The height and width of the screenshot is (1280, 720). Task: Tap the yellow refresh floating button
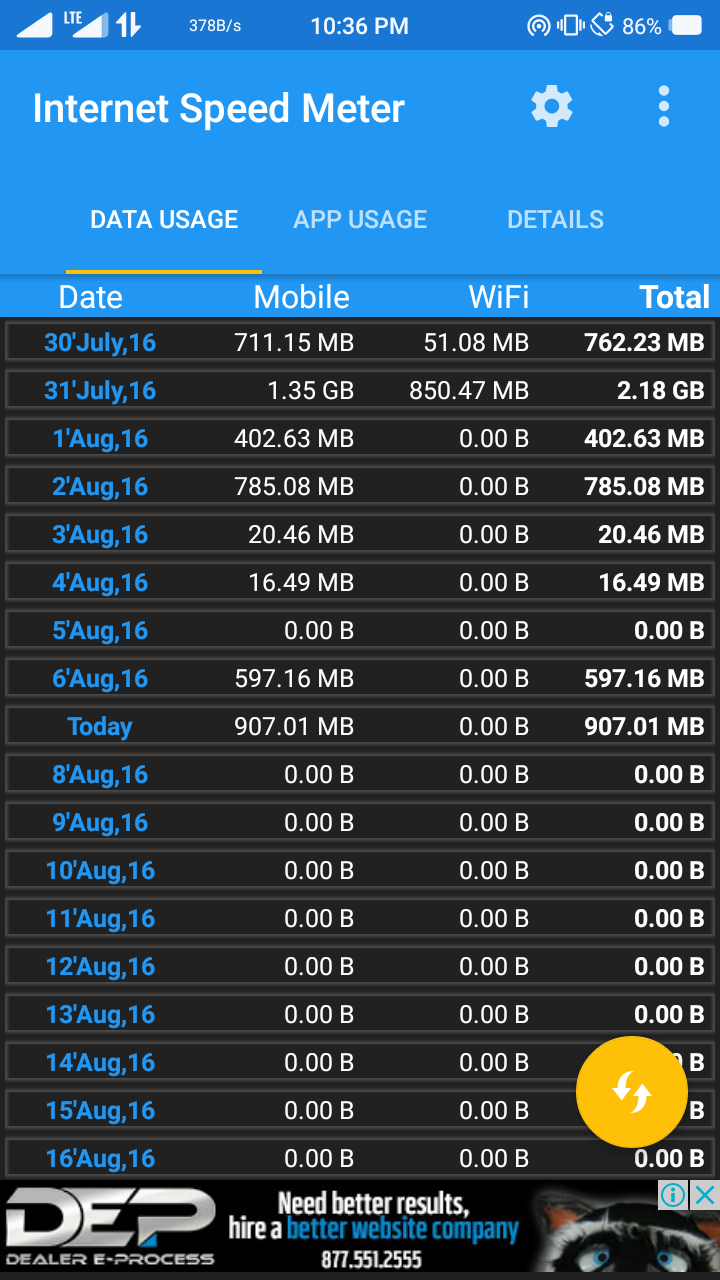point(632,1091)
